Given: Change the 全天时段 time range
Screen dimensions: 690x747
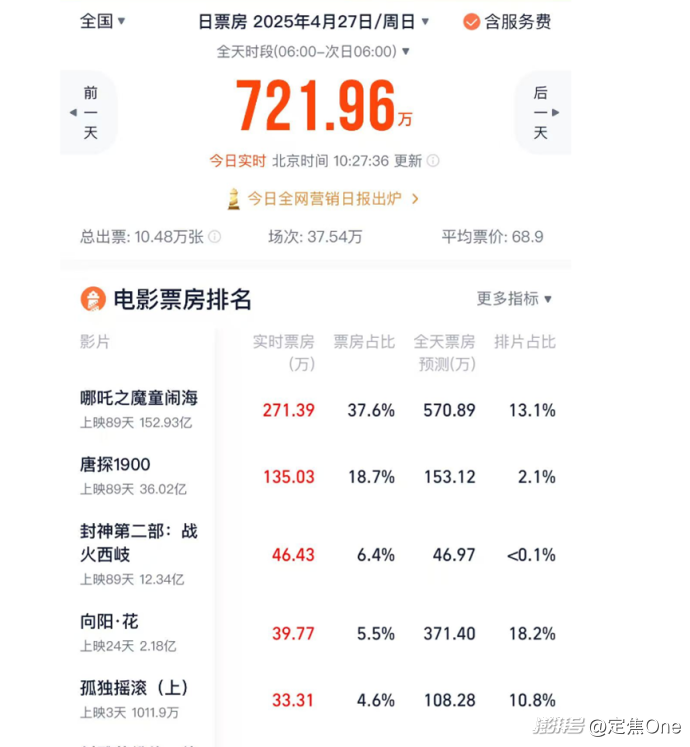Looking at the screenshot, I should point(314,51).
